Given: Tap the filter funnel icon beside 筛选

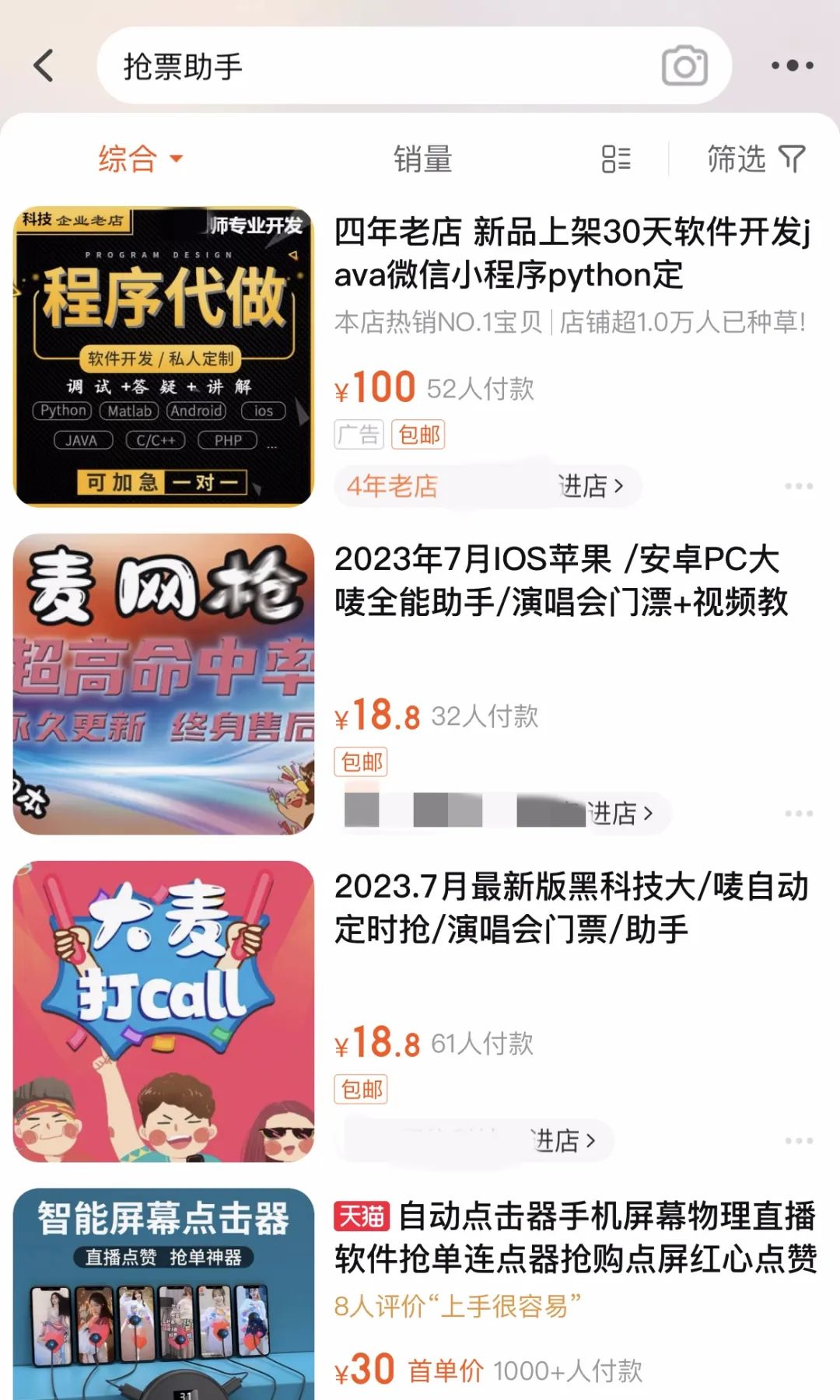Looking at the screenshot, I should pos(792,159).
